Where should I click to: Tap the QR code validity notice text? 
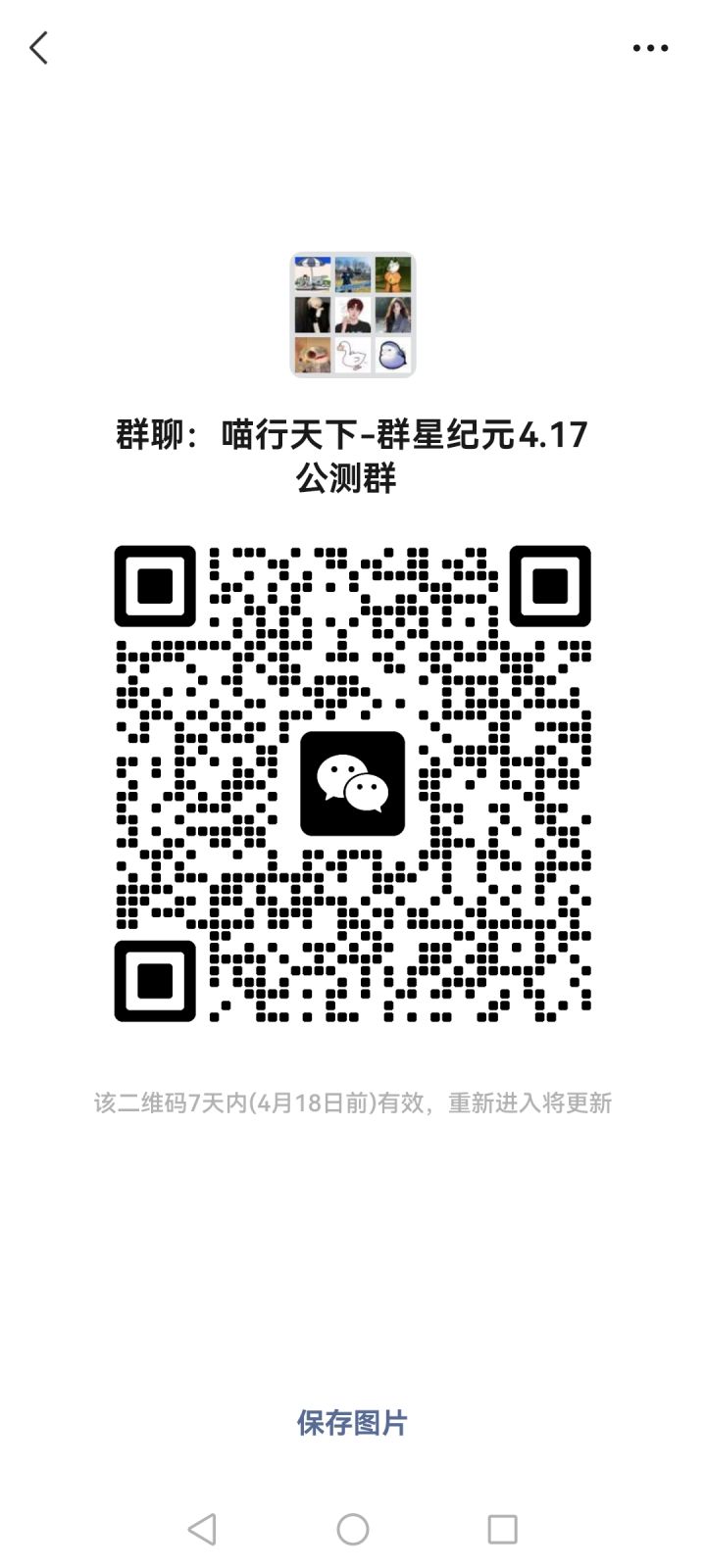pos(353,1103)
